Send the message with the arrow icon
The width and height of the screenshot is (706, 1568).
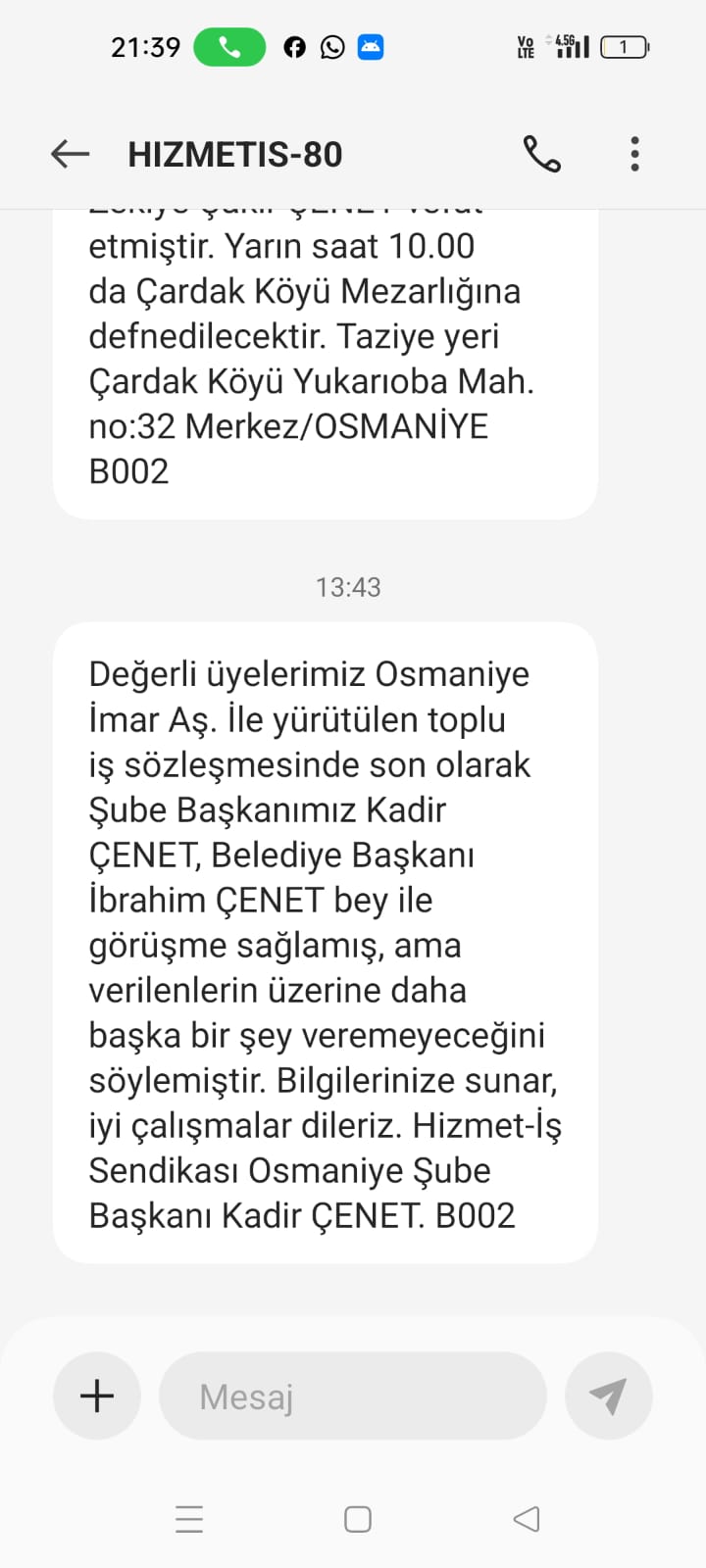608,1396
